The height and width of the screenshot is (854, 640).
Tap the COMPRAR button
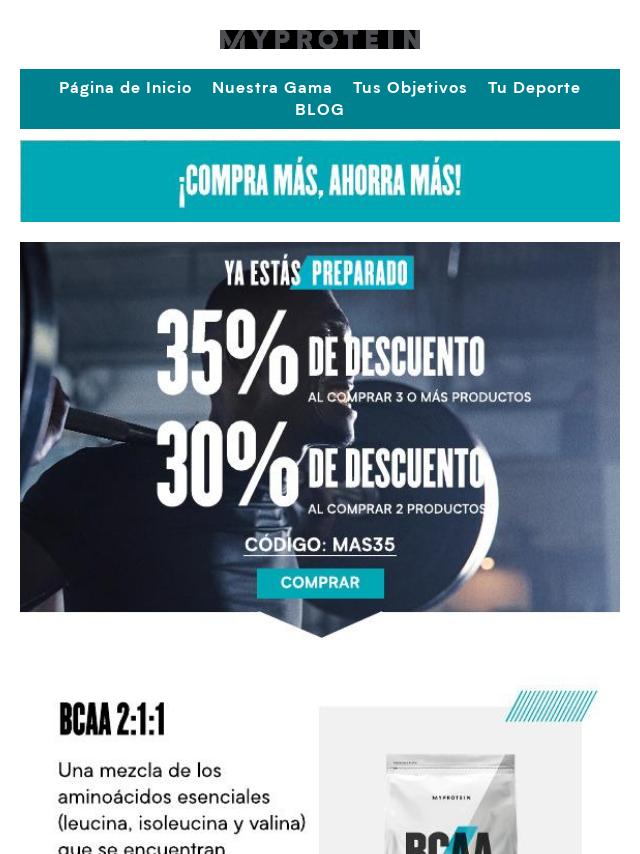(320, 583)
